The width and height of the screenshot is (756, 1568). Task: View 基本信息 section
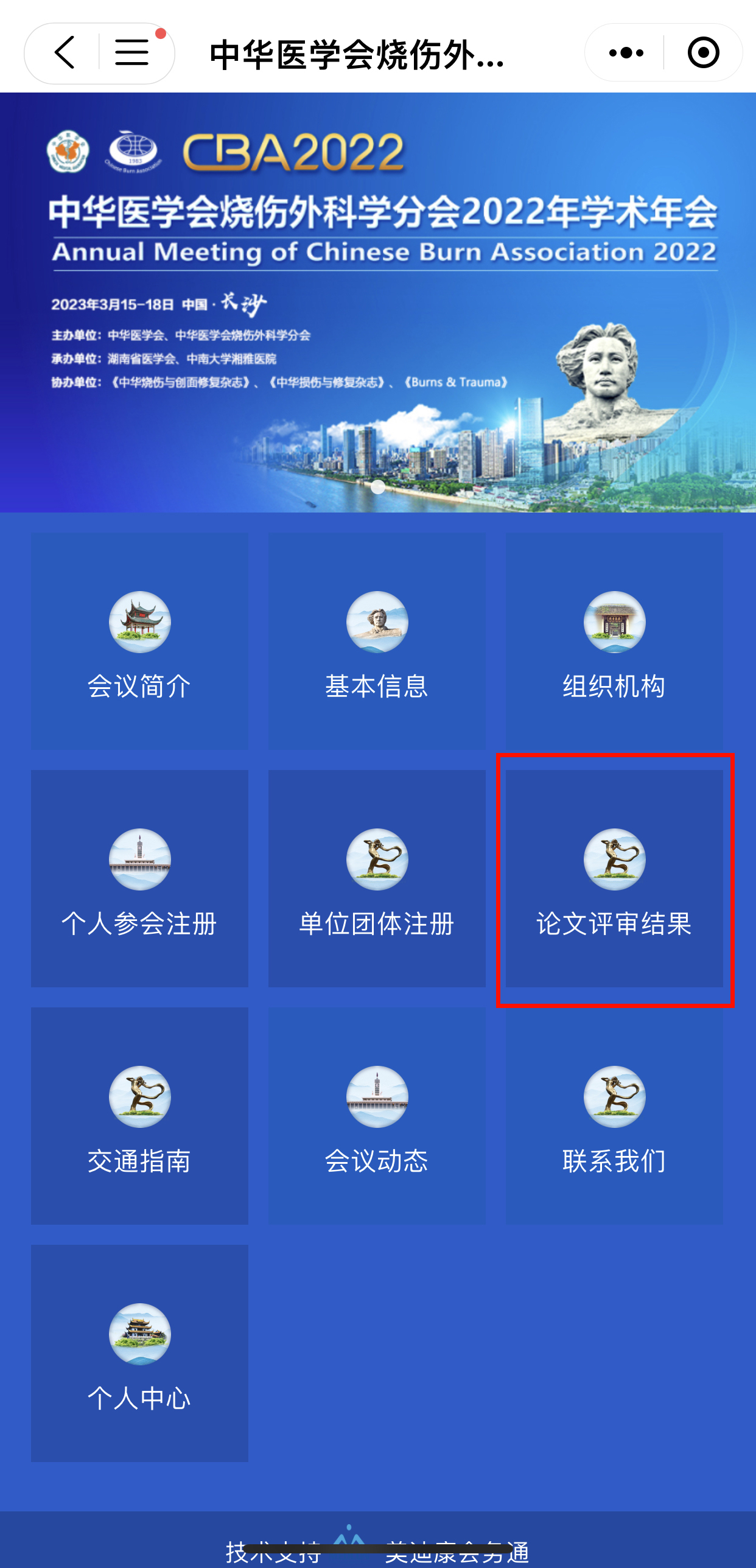pyautogui.click(x=377, y=641)
